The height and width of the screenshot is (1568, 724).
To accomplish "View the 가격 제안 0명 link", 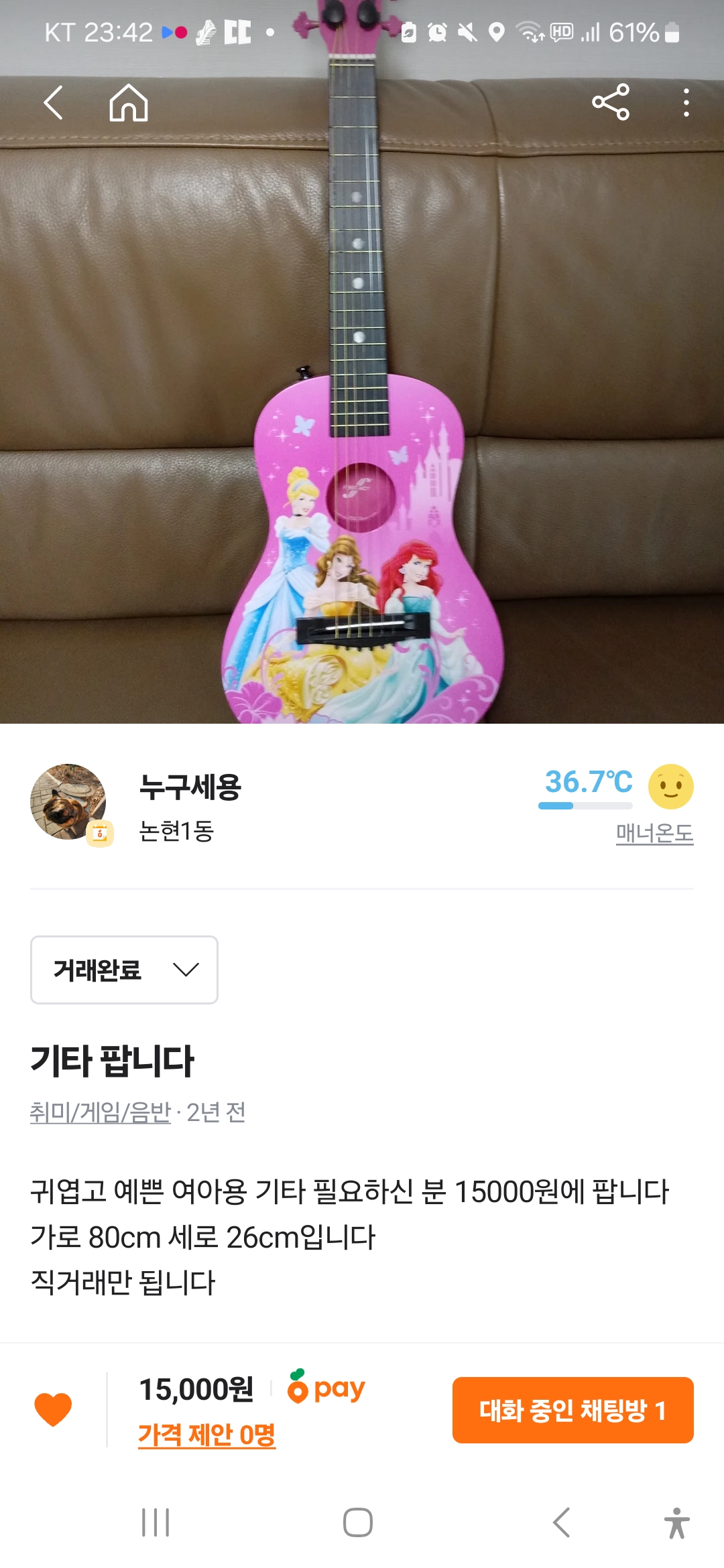I will [206, 1435].
